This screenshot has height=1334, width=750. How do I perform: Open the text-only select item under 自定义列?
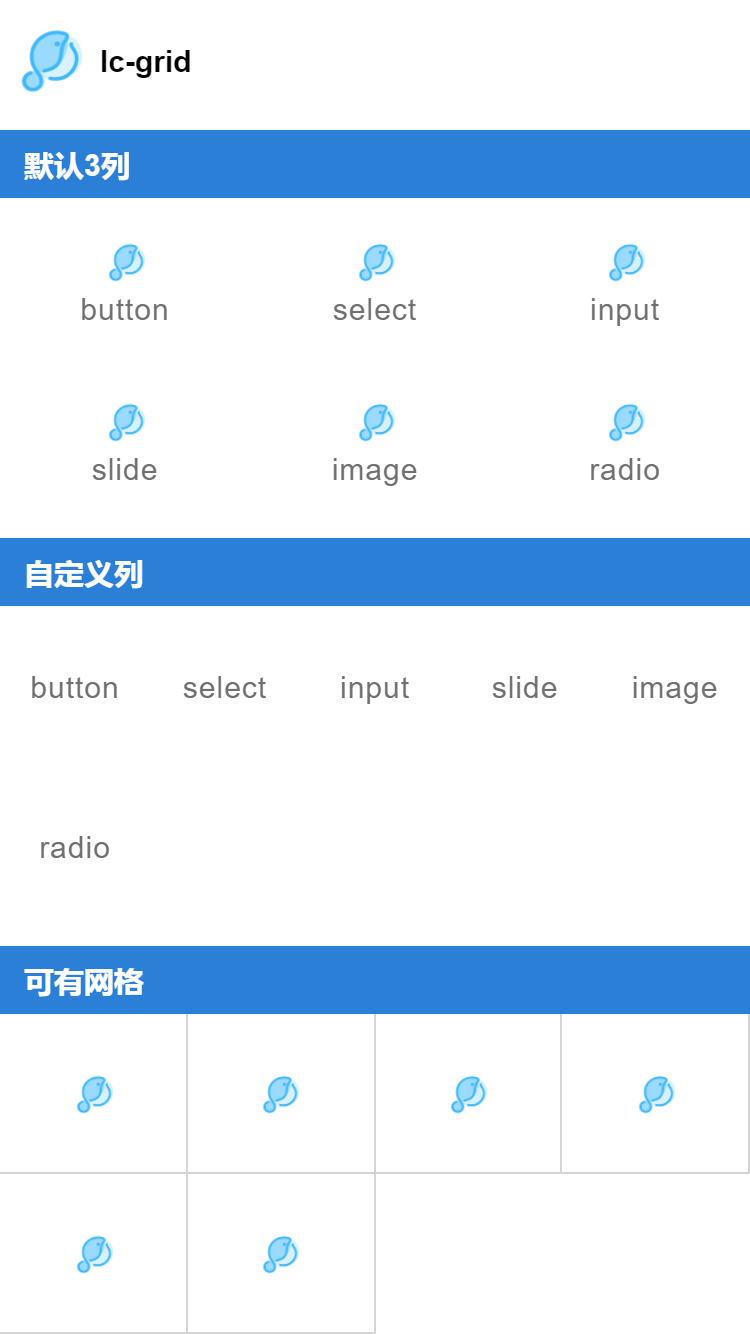[225, 688]
